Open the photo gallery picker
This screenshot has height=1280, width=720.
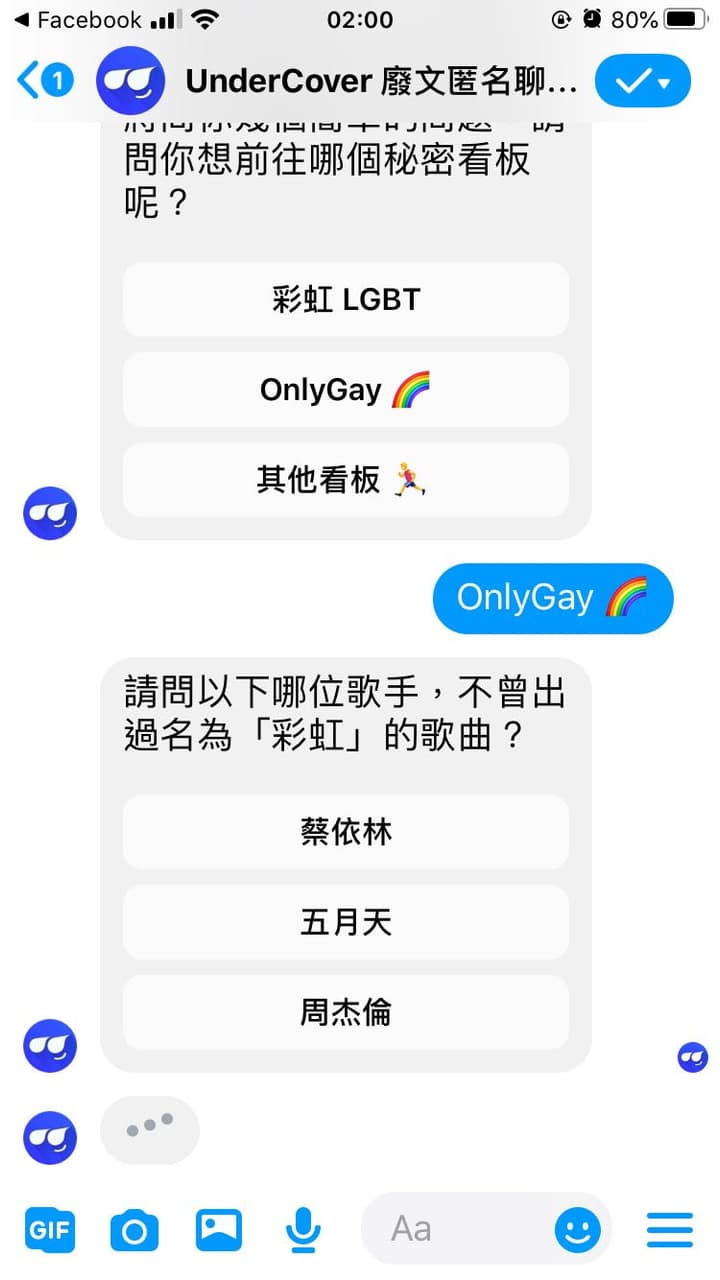tap(219, 1229)
